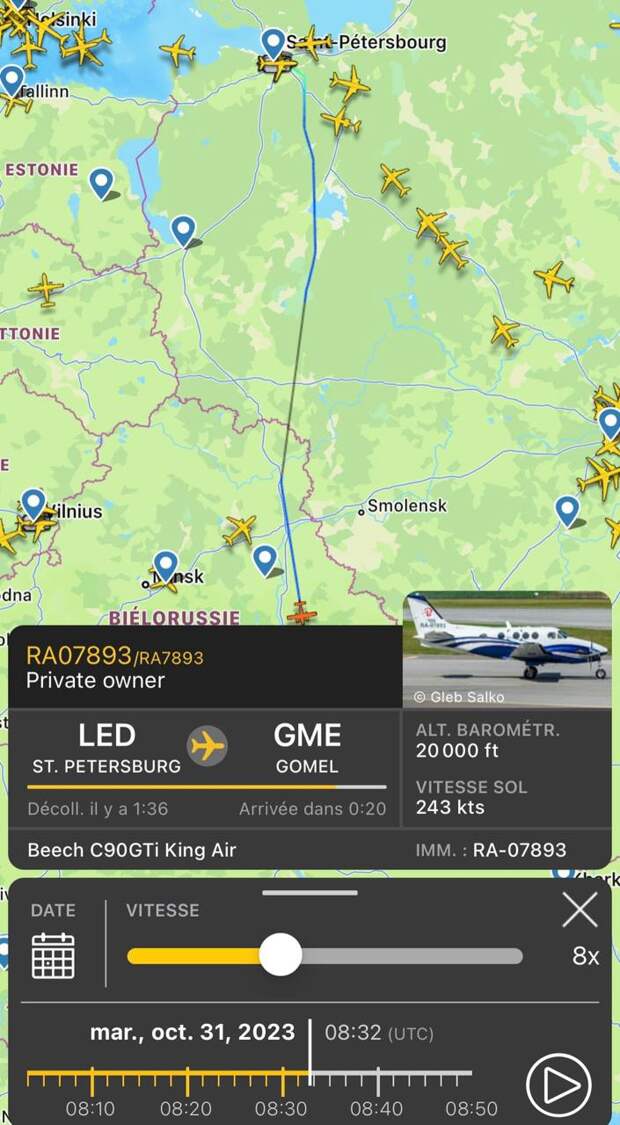Open the RA07893 flight details panel
The image size is (620, 1125).
pyautogui.click(x=205, y=667)
